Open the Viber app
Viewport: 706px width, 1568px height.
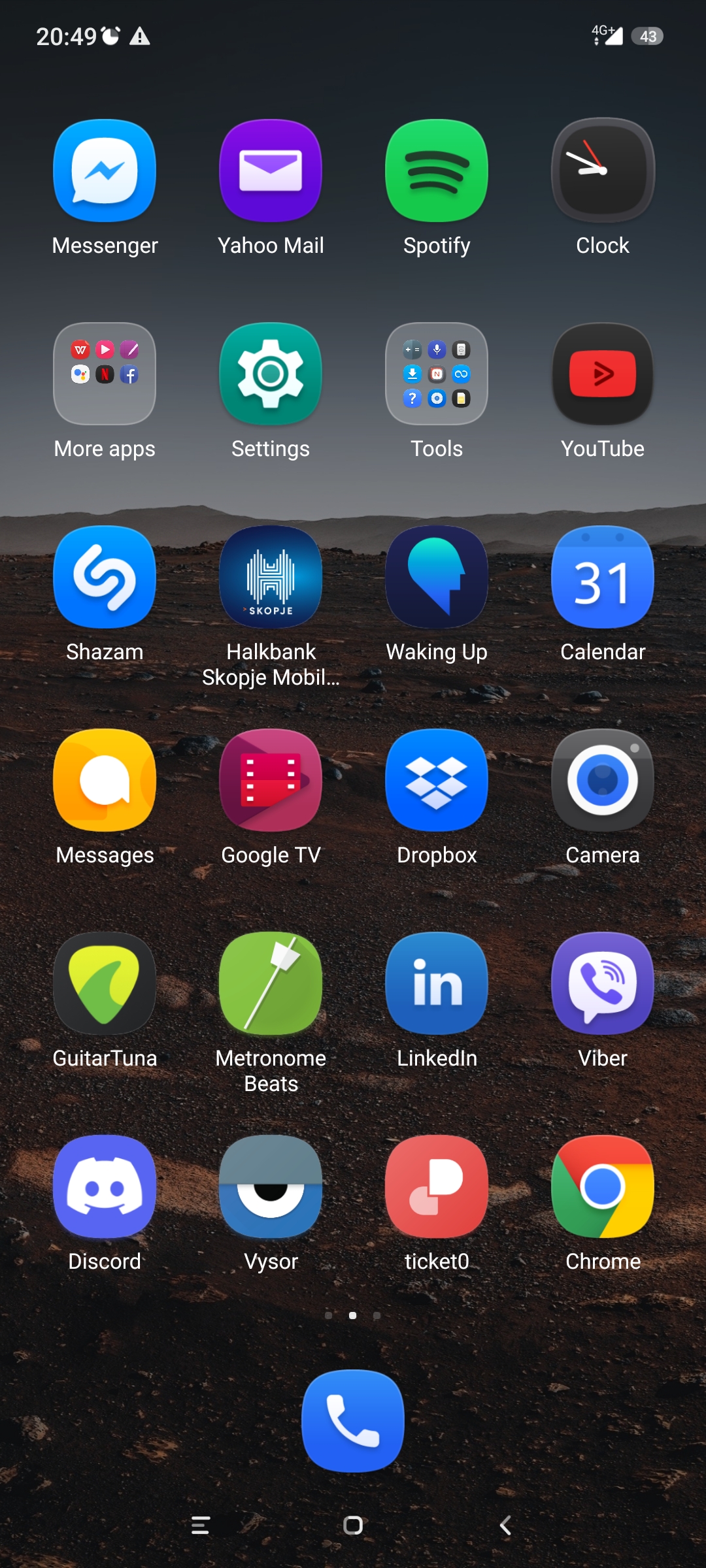click(603, 983)
